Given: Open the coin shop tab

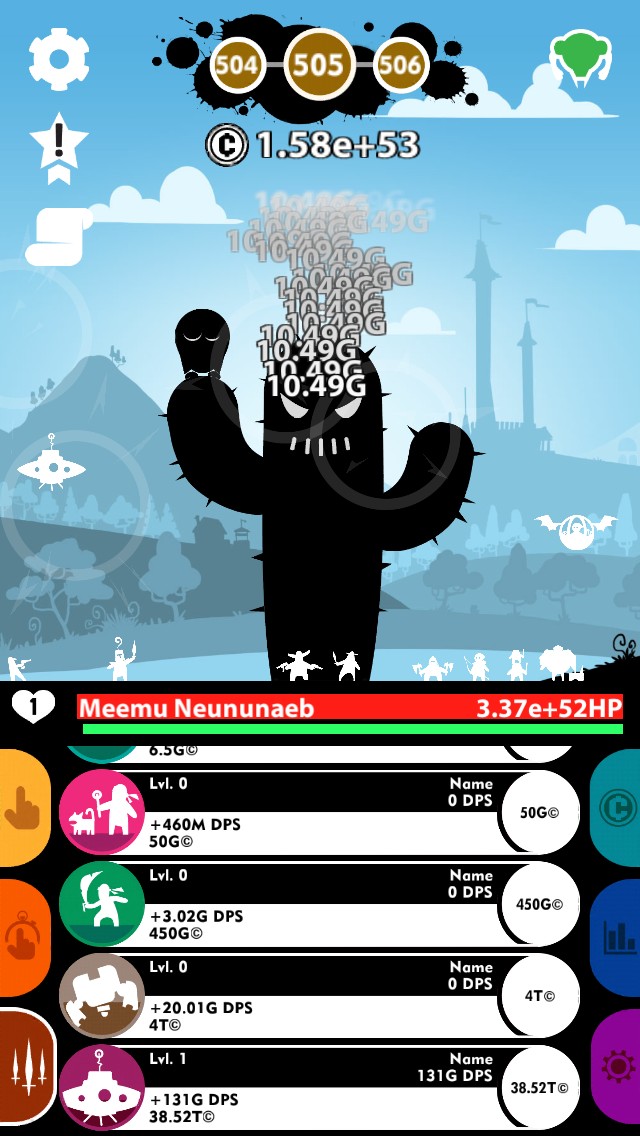Looking at the screenshot, I should click(616, 808).
